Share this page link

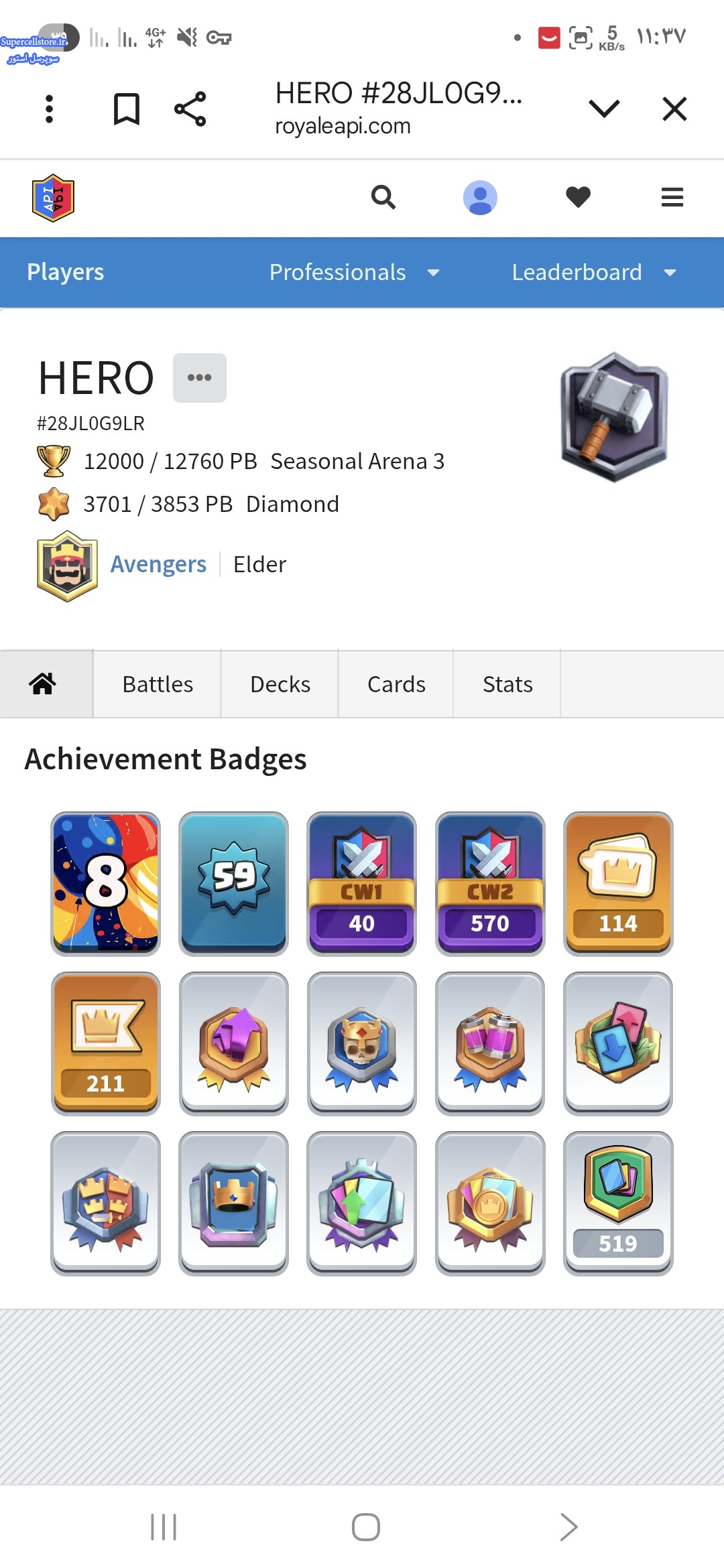click(190, 109)
